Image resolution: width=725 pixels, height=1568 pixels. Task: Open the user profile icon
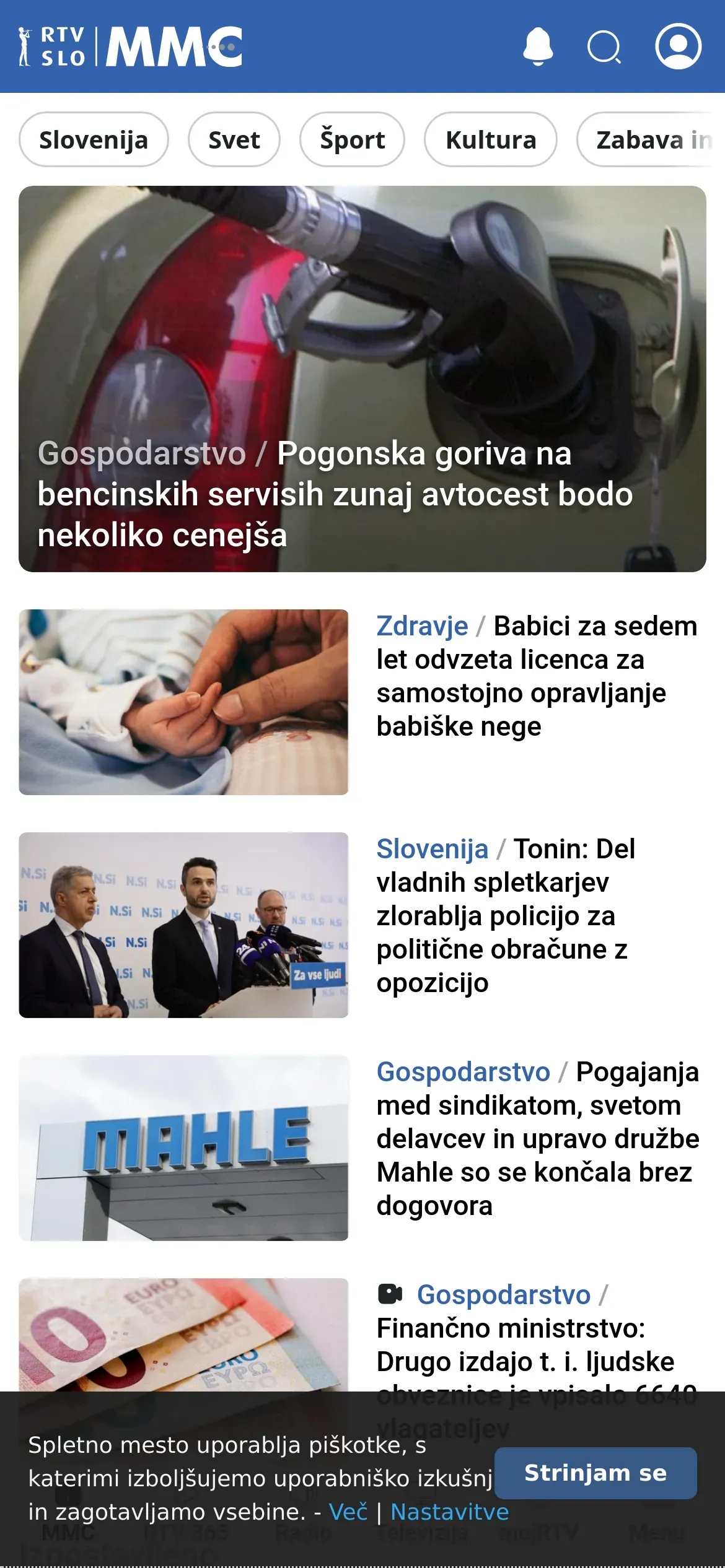tap(678, 46)
